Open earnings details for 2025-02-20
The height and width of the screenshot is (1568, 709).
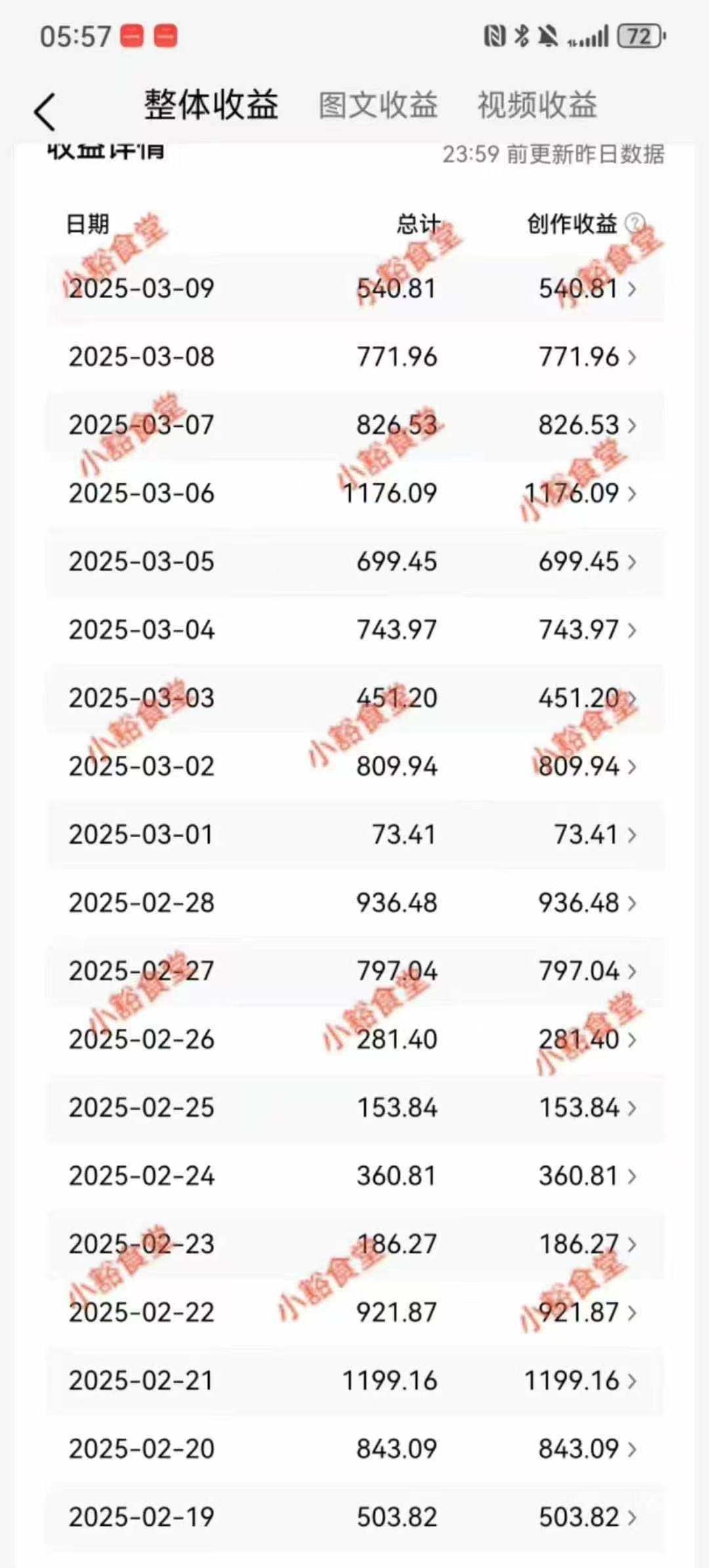[x=354, y=1449]
